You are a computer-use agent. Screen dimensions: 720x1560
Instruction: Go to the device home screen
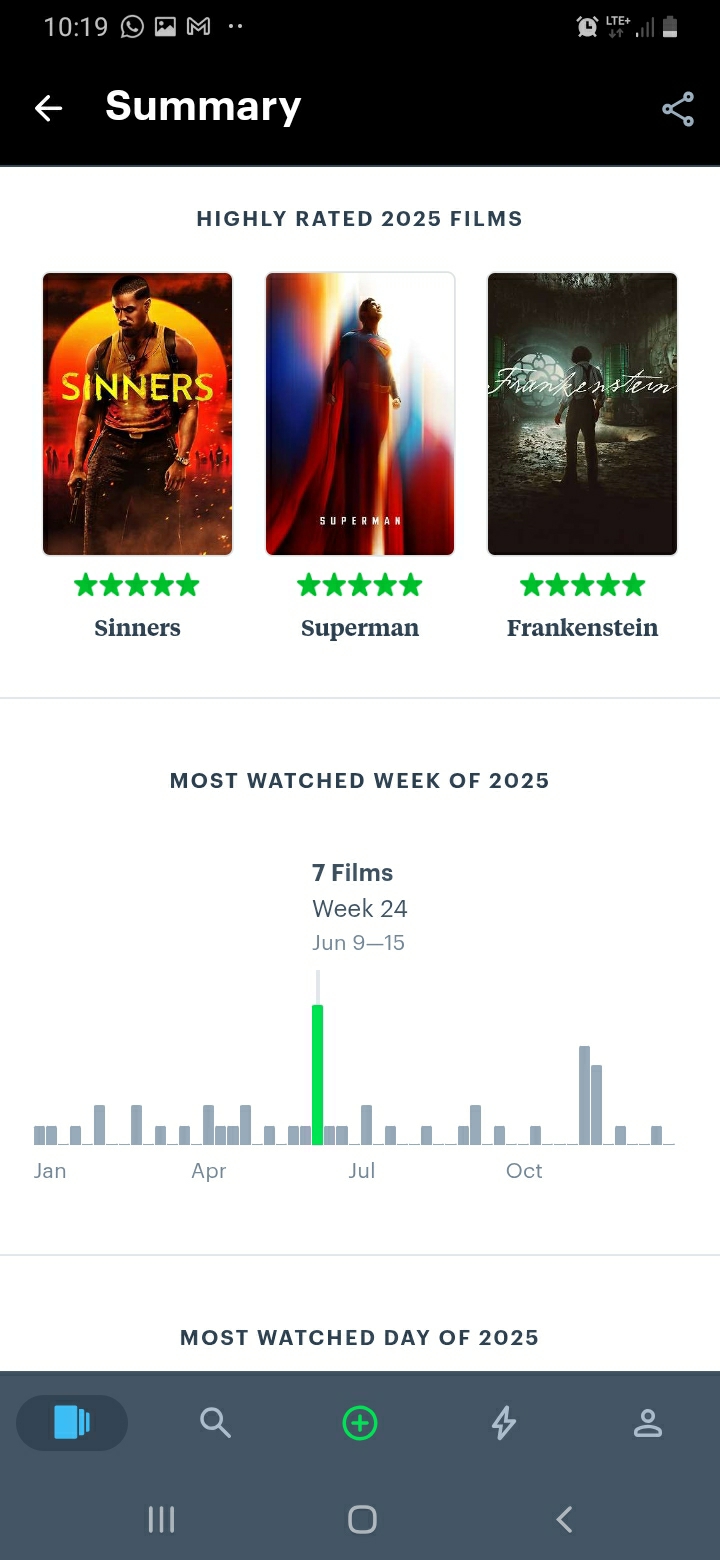[x=361, y=1520]
